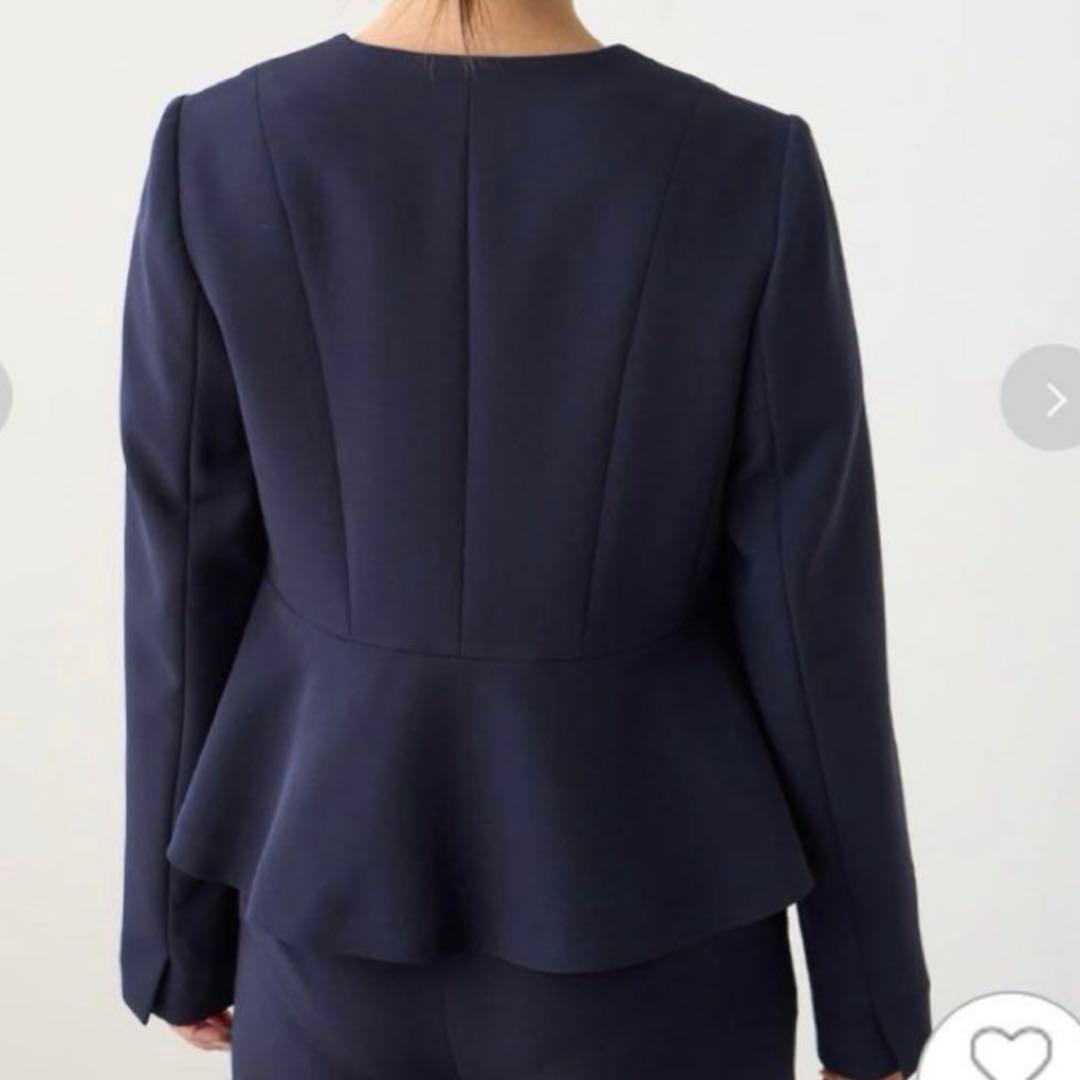The width and height of the screenshot is (1080, 1080).
Task: Add this jacket to favorites with the heart
Action: (1012, 1049)
